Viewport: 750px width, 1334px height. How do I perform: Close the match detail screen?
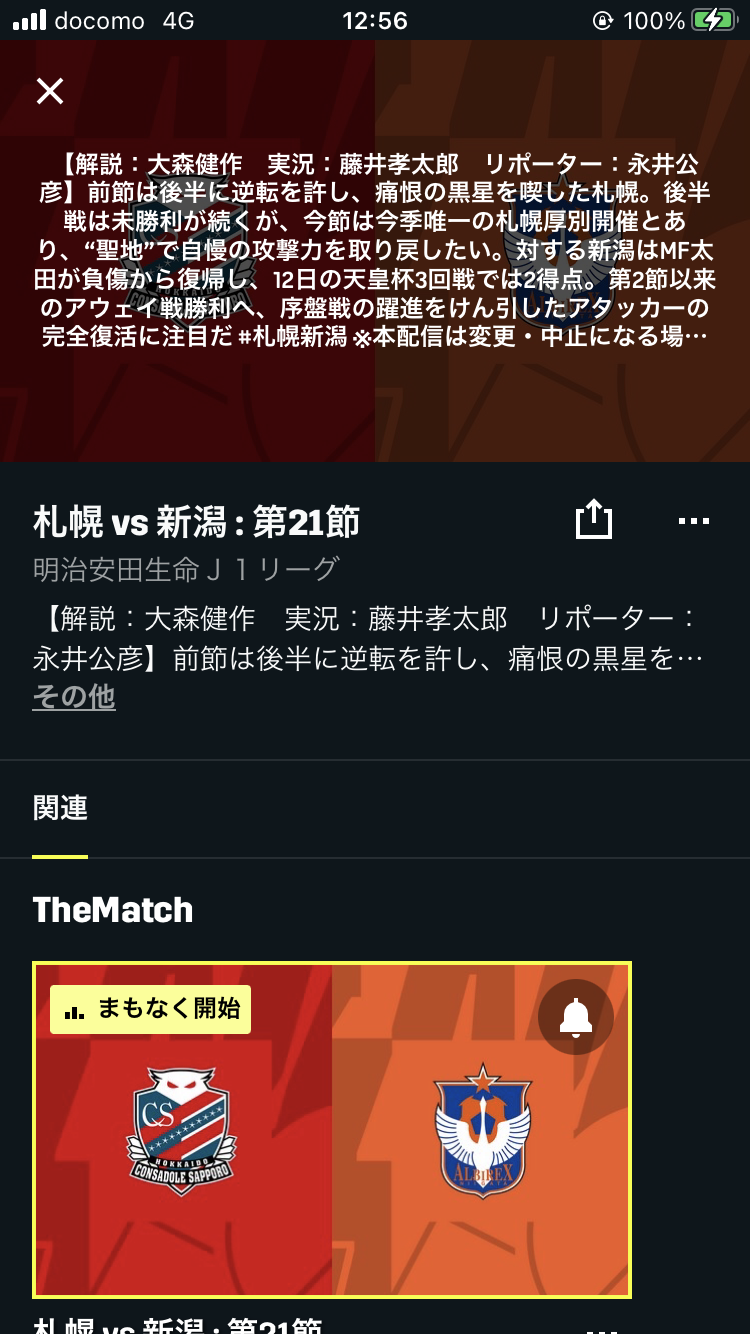50,91
